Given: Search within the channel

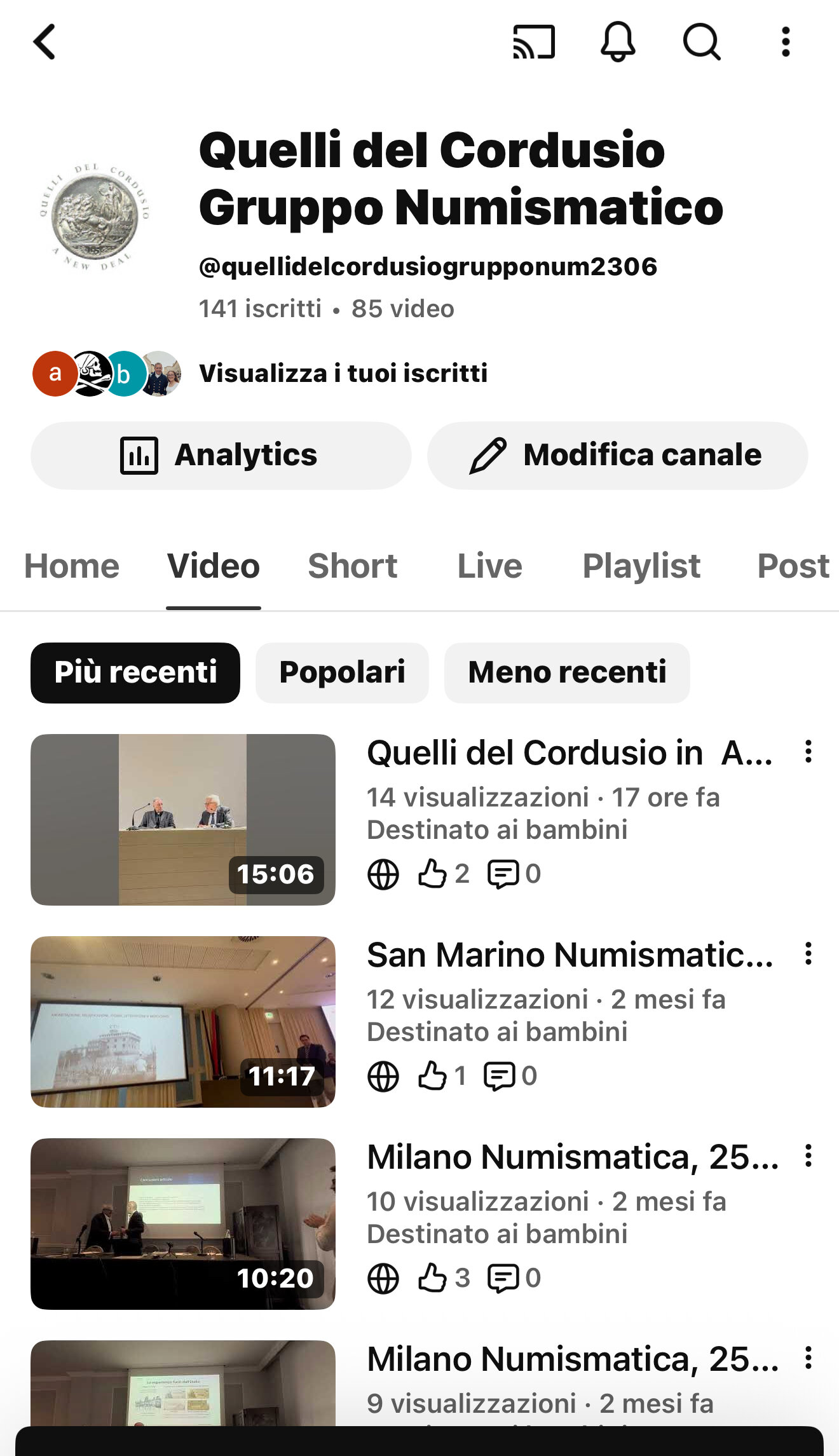Looking at the screenshot, I should tap(702, 42).
